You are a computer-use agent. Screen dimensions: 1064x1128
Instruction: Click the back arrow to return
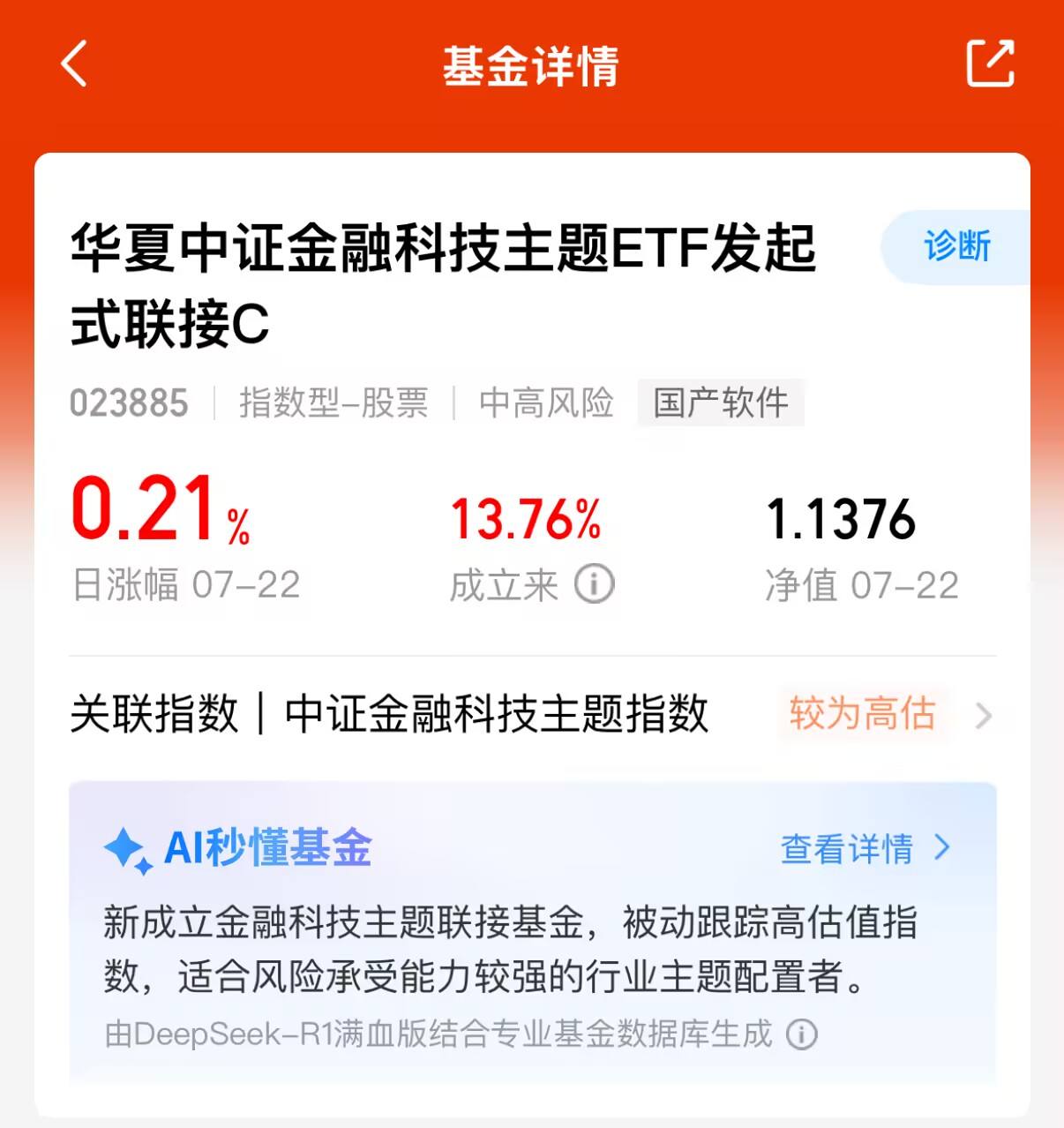(x=74, y=64)
